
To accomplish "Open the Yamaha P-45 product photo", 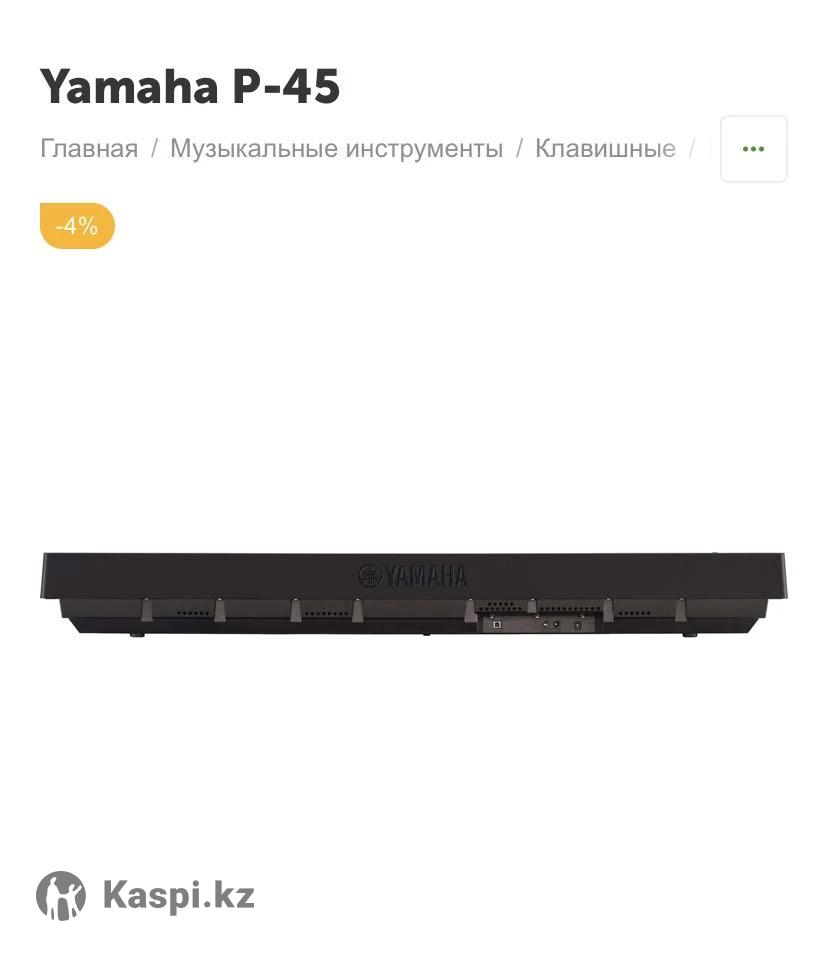I will (x=413, y=593).
